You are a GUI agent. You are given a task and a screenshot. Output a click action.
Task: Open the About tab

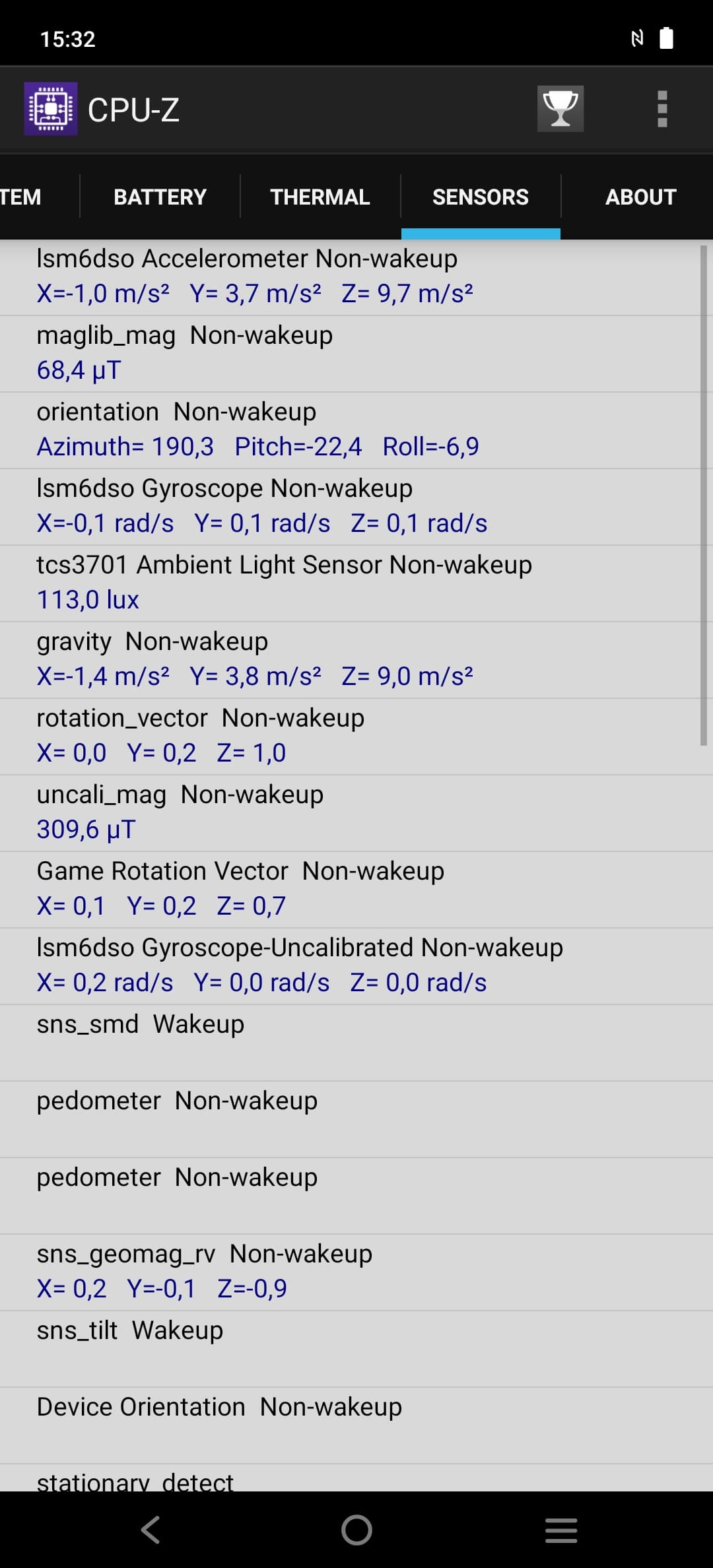coord(640,197)
